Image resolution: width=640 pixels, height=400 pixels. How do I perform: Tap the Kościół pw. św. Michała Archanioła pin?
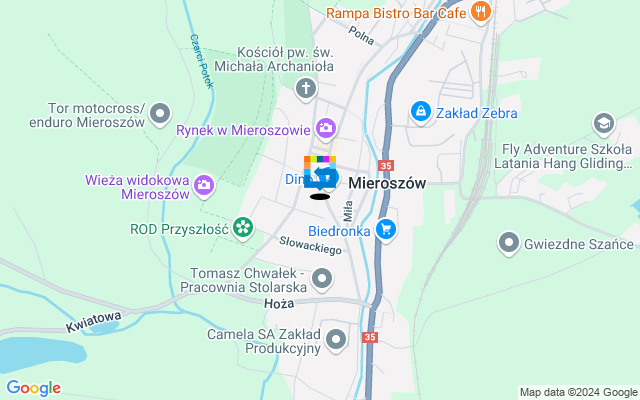point(305,88)
